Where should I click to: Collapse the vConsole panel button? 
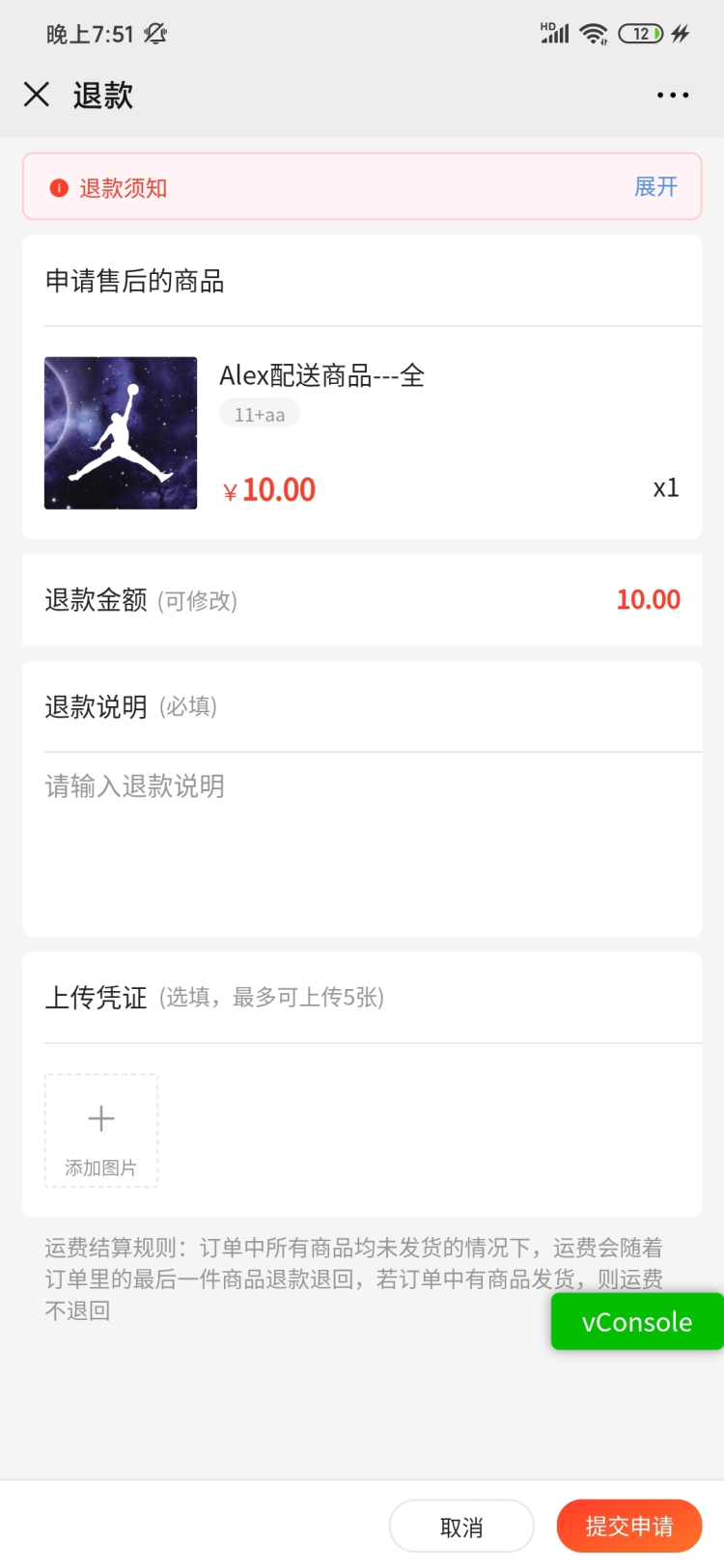(x=636, y=1321)
